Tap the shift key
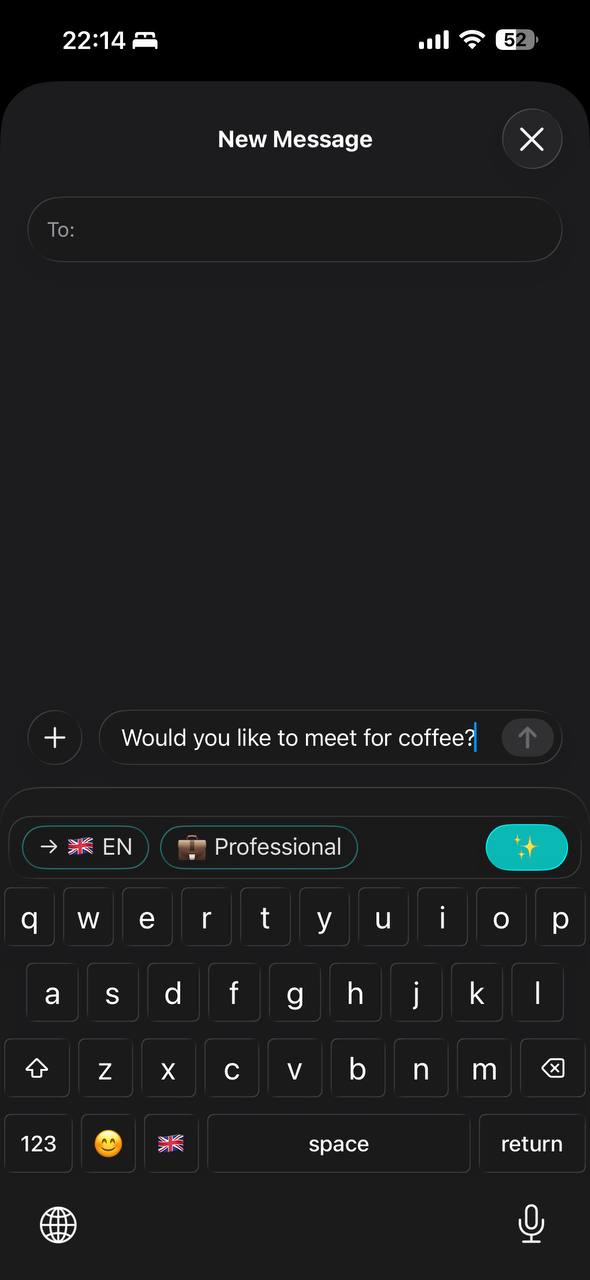The image size is (590, 1280). (37, 1069)
